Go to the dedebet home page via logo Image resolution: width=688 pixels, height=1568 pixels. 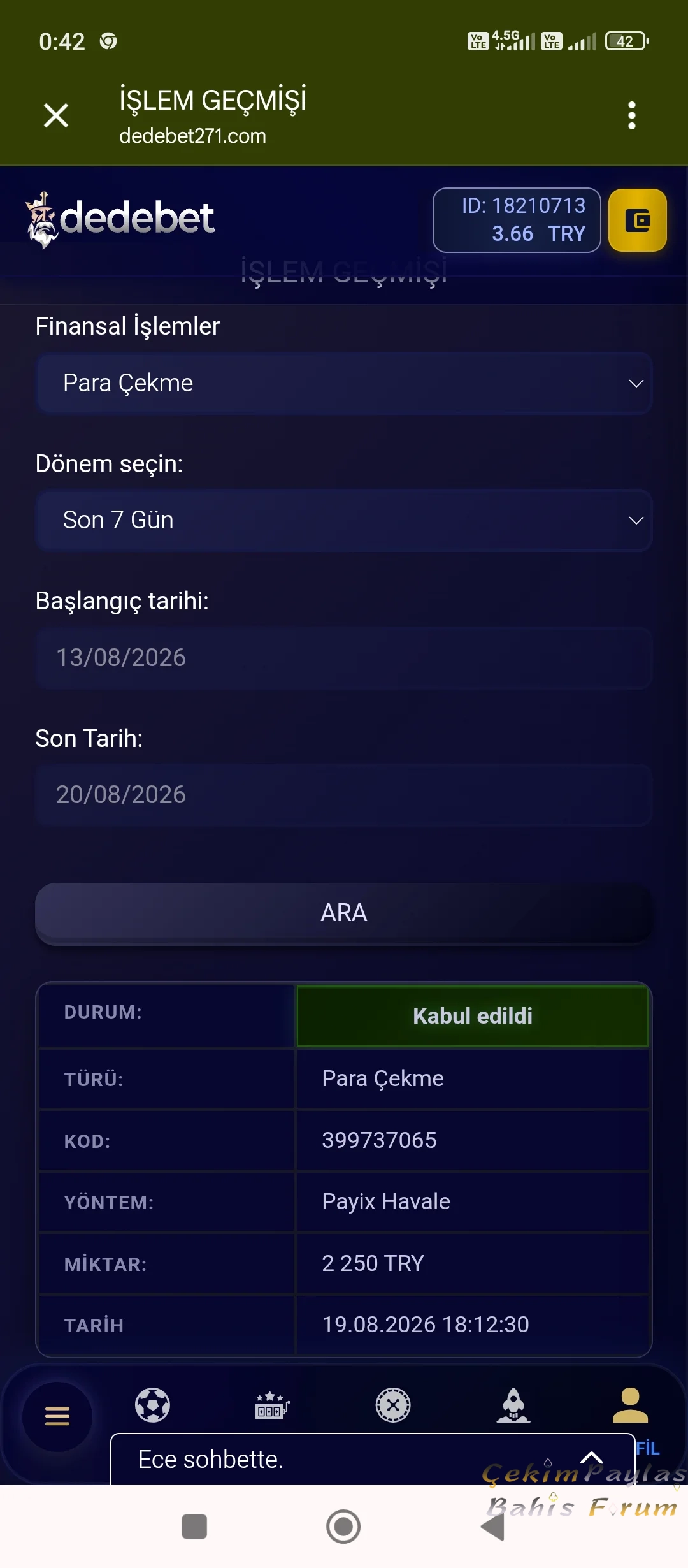[119, 219]
